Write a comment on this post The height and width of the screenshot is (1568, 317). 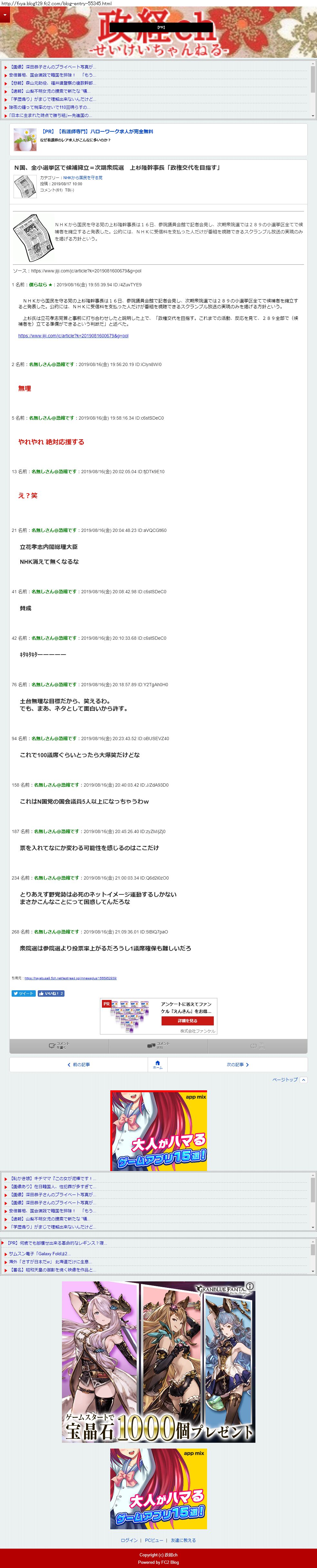pos(59,1045)
